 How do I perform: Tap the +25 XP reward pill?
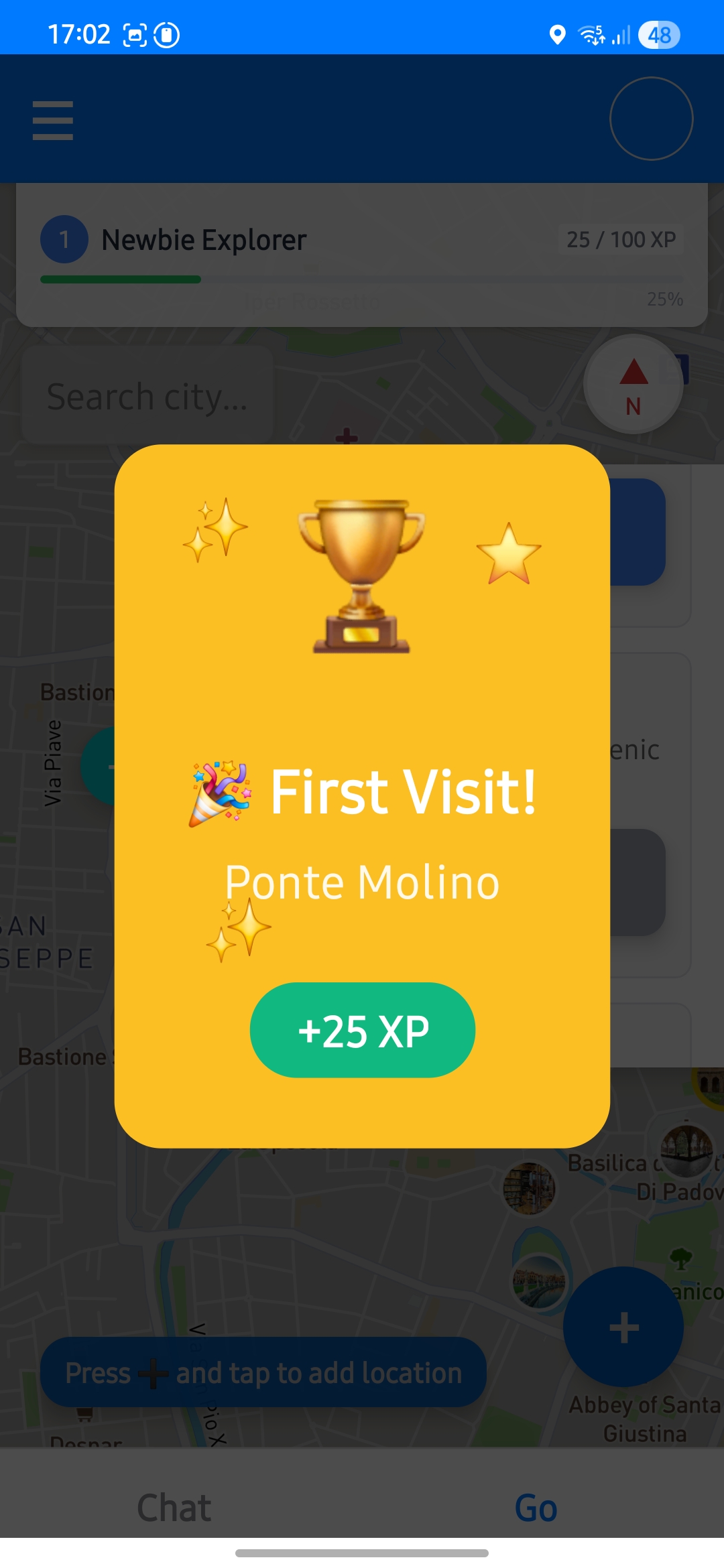(363, 1030)
